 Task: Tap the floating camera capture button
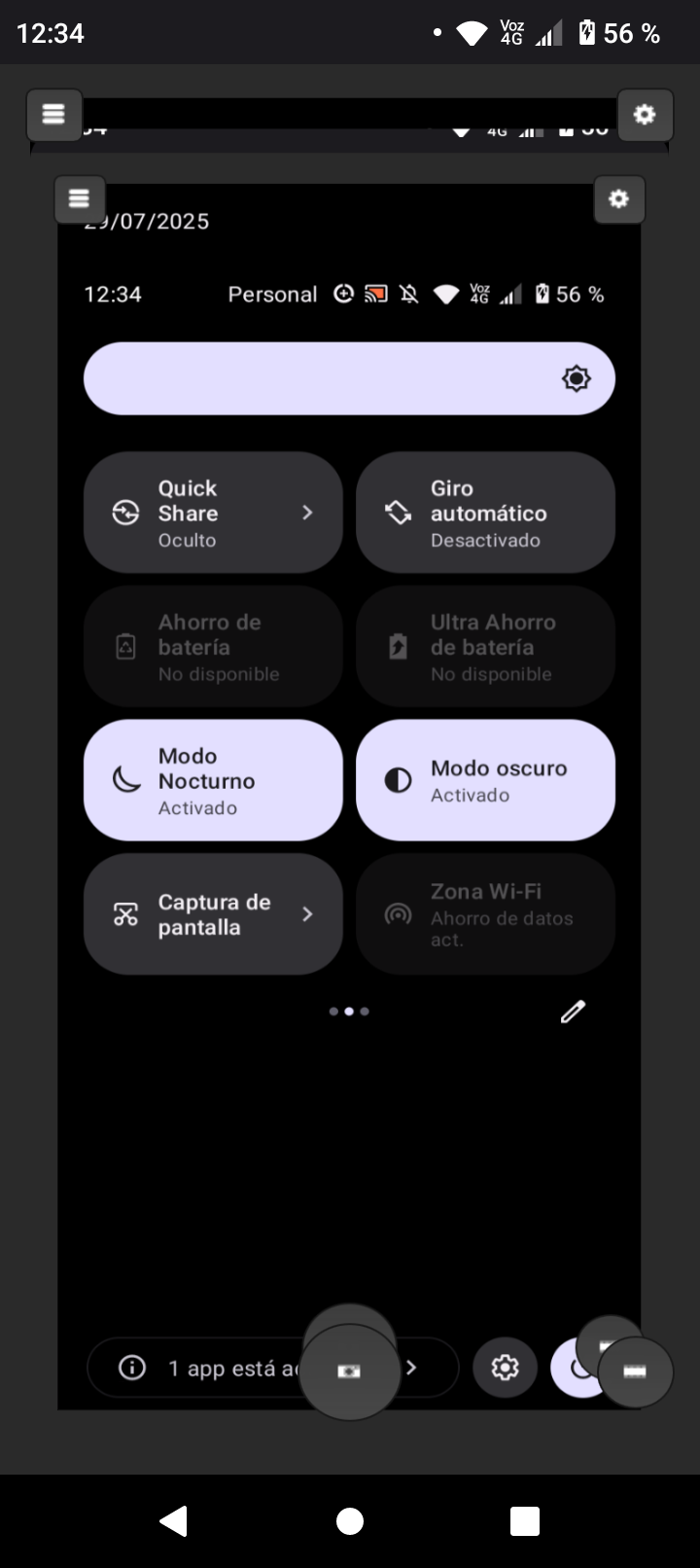pyautogui.click(x=349, y=1372)
